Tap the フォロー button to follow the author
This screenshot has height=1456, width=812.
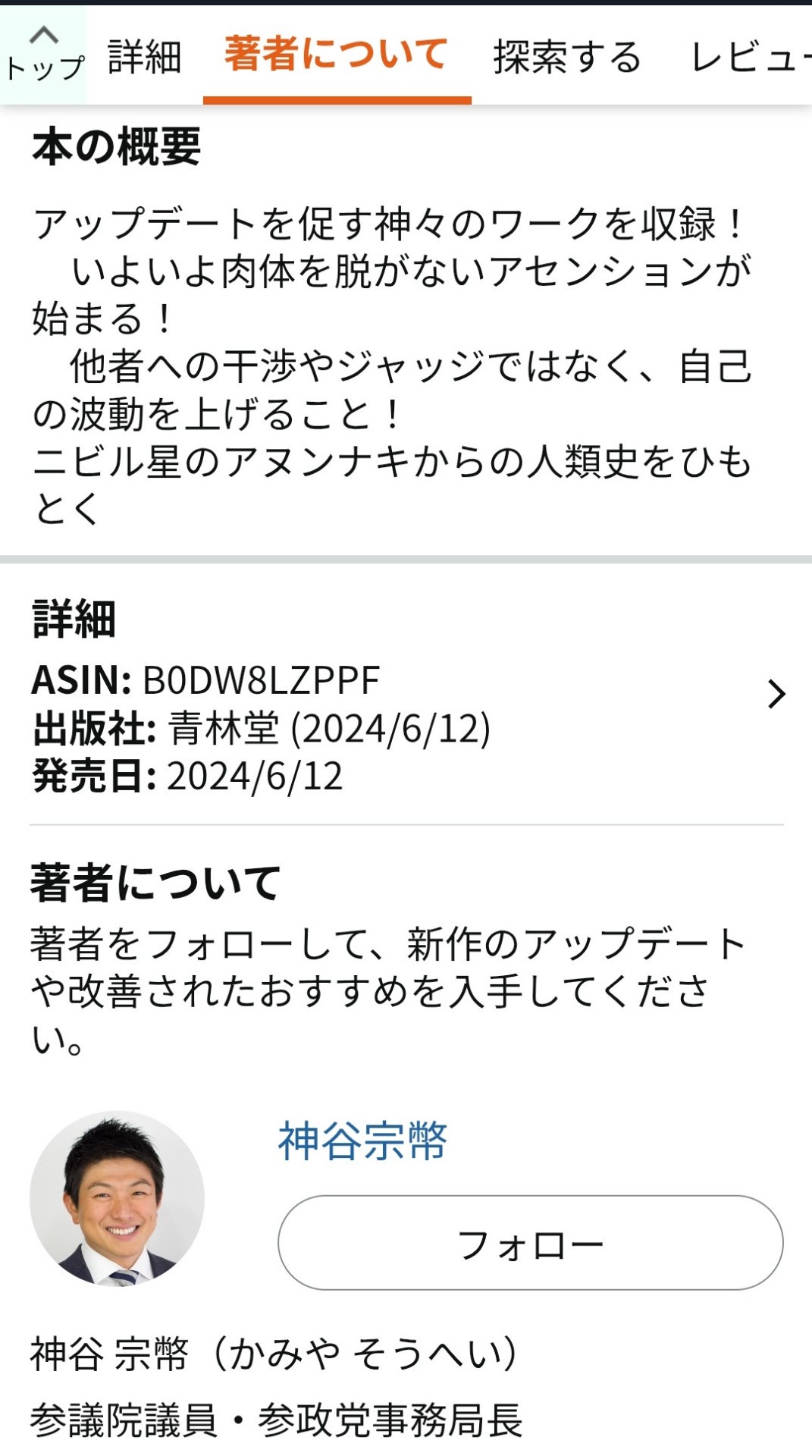point(530,1242)
